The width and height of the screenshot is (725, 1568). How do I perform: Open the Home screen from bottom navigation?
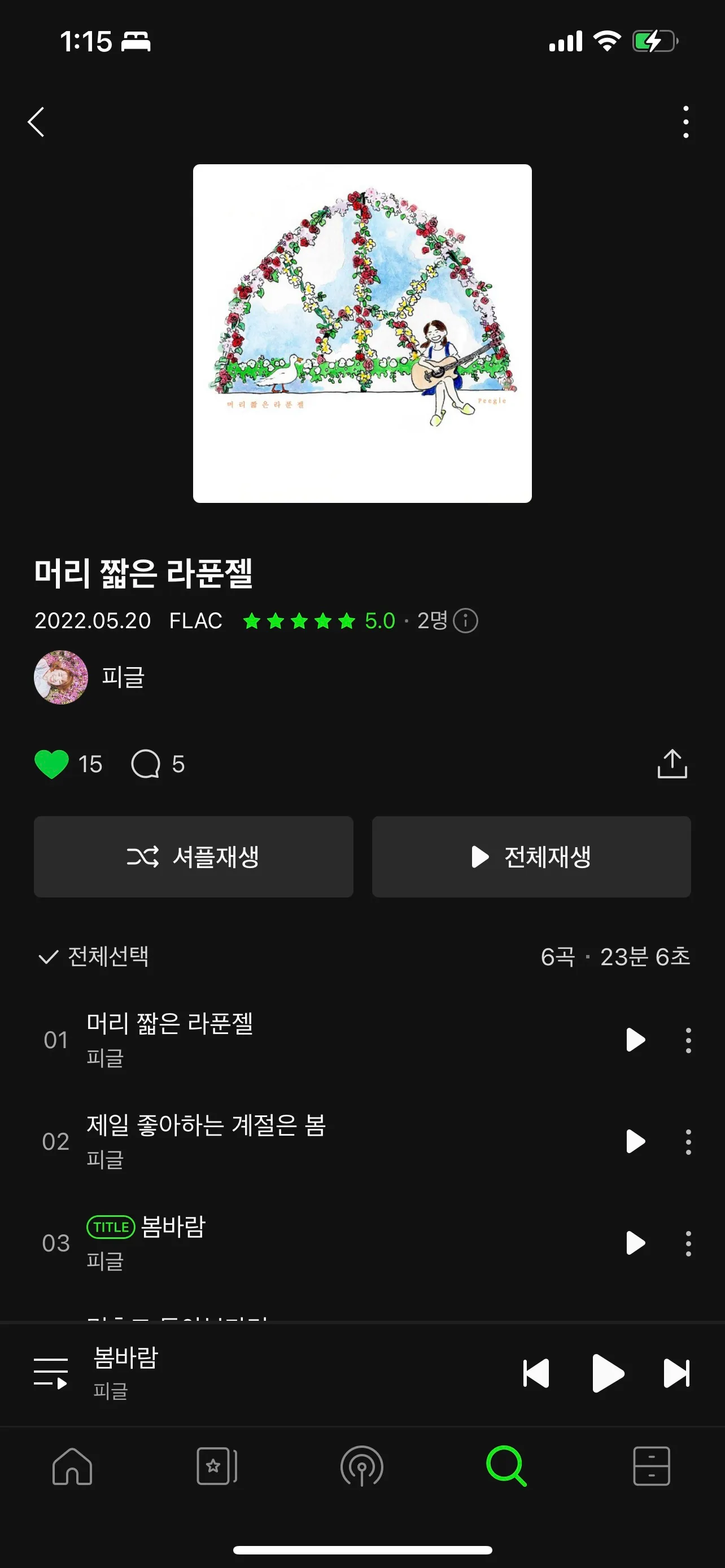click(72, 1467)
